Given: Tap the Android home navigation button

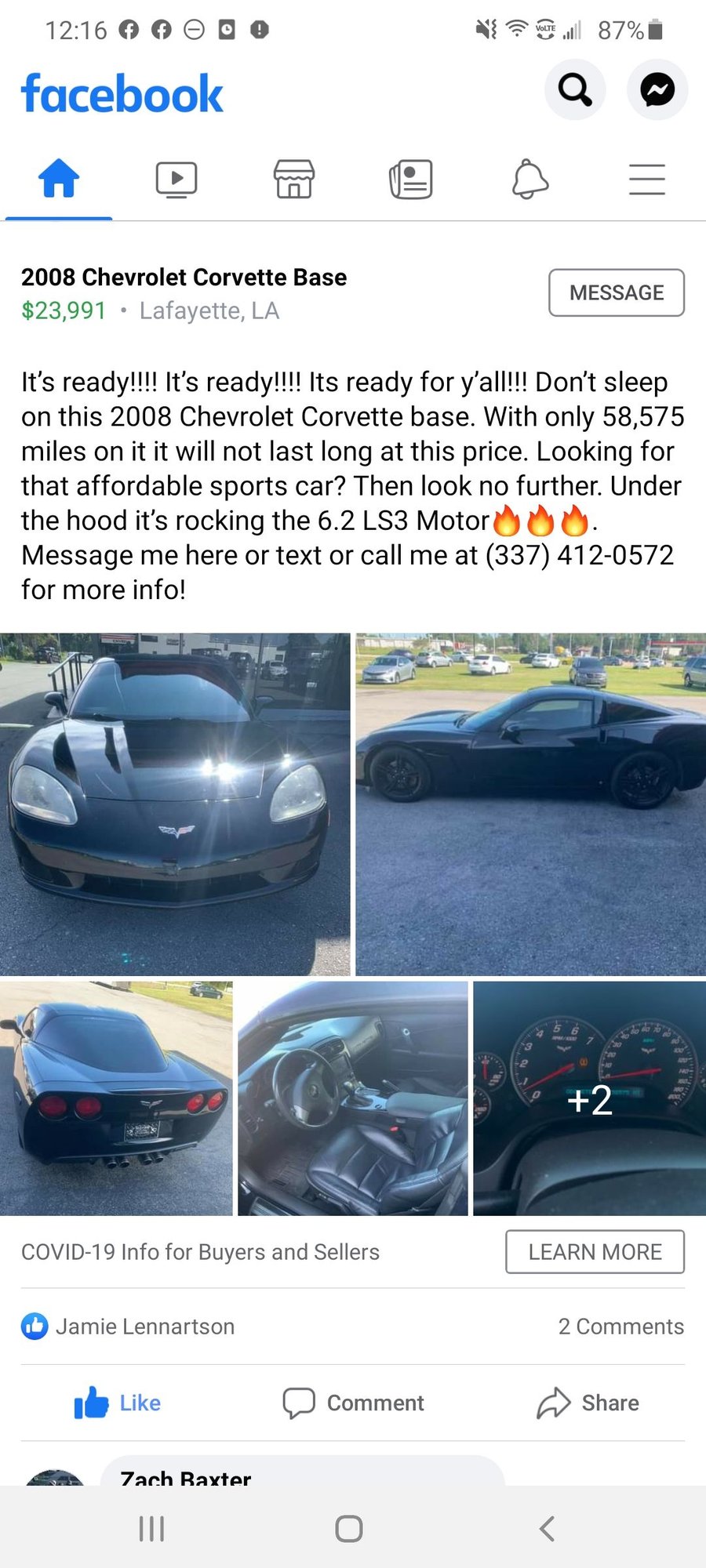Looking at the screenshot, I should click(348, 1527).
